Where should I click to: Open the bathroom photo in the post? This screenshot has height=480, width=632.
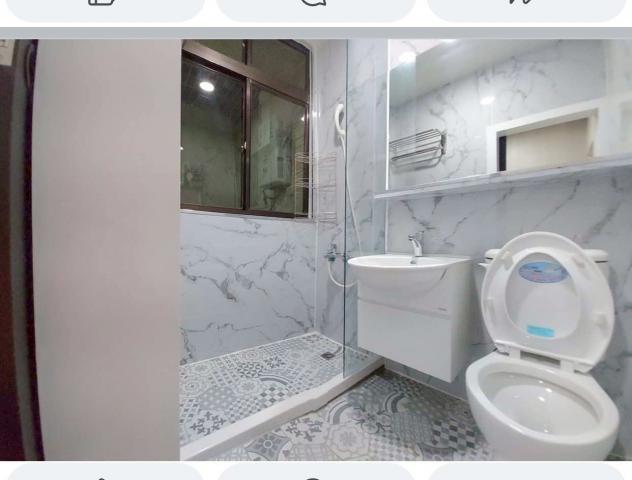(316, 250)
